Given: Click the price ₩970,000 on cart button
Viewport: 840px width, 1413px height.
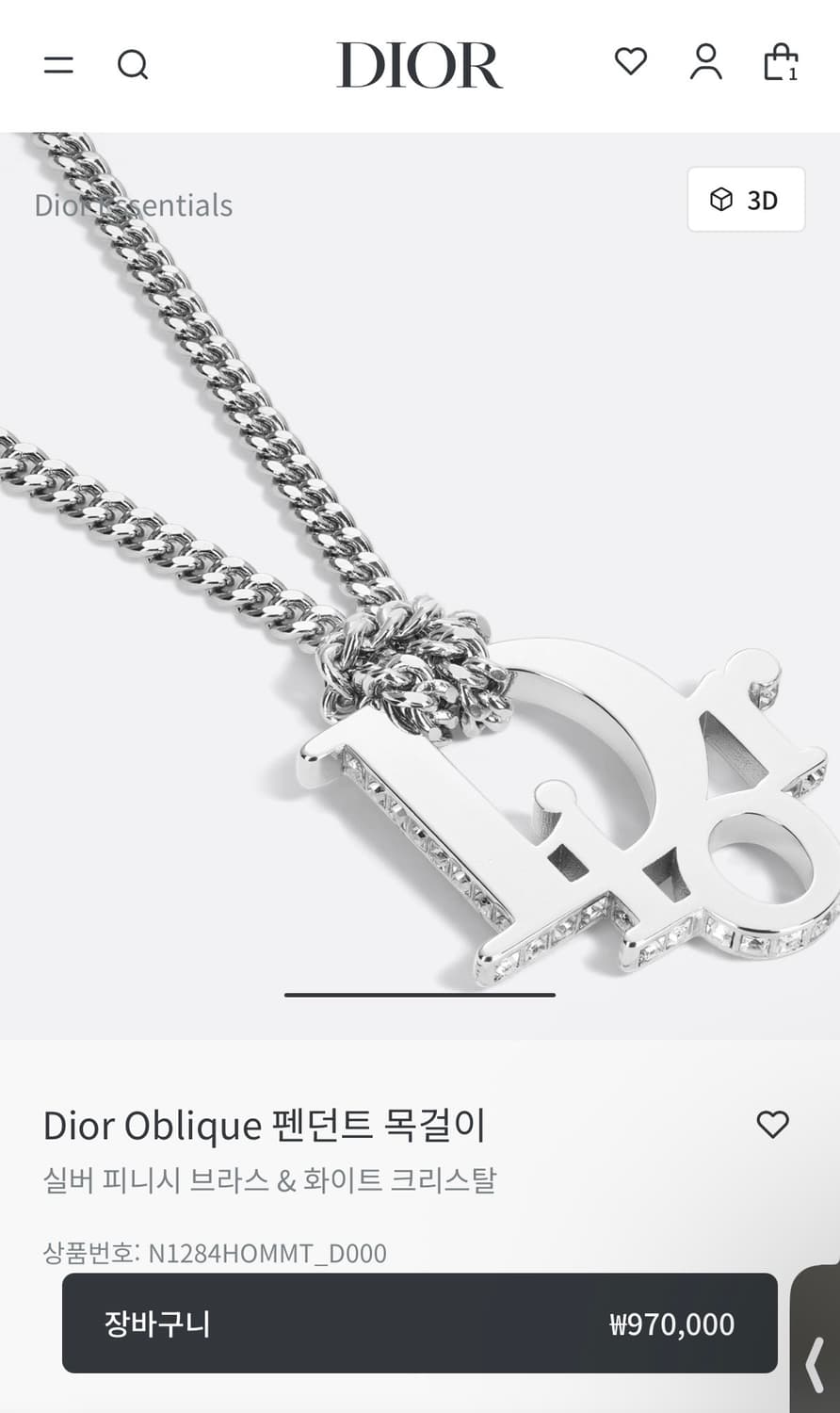Looking at the screenshot, I should point(670,1324).
